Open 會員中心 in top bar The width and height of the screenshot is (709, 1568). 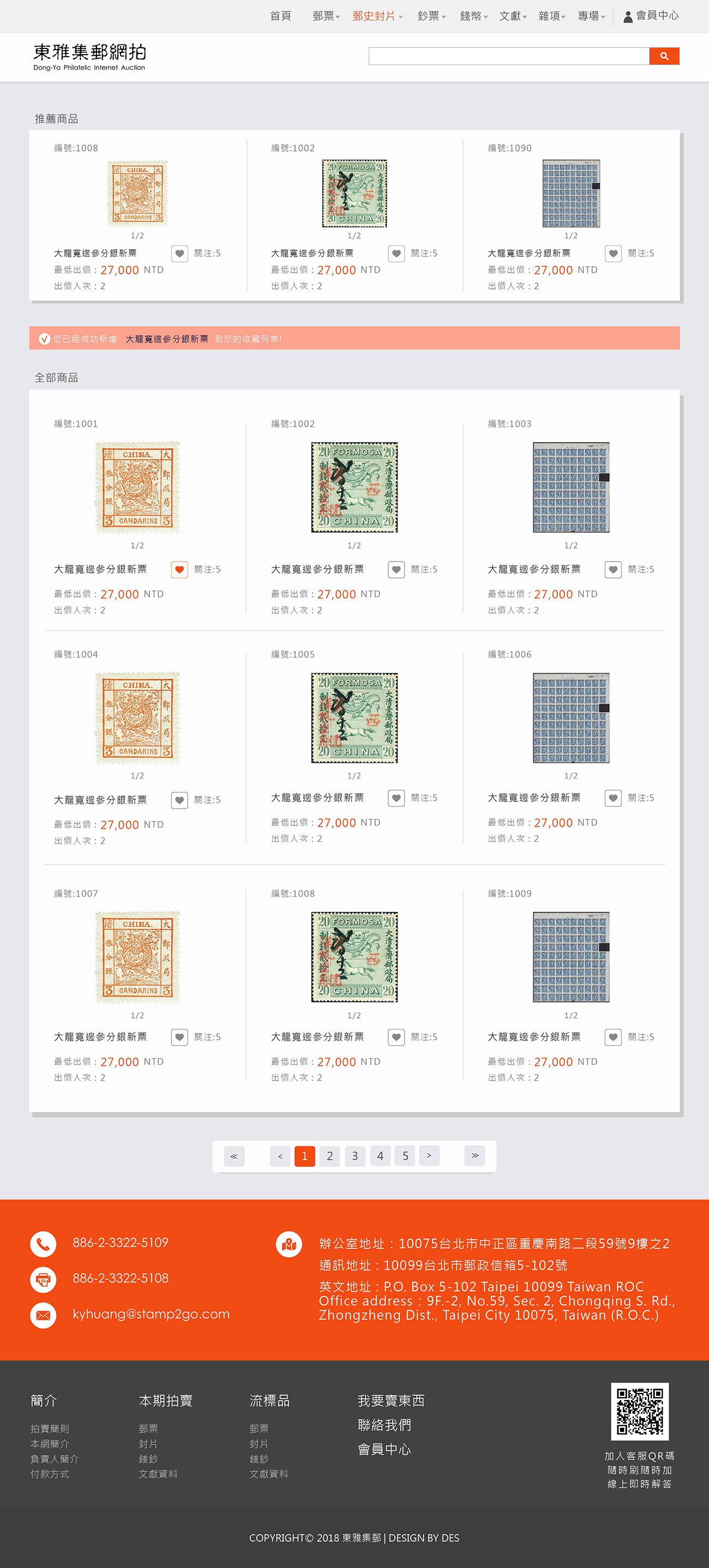651,16
